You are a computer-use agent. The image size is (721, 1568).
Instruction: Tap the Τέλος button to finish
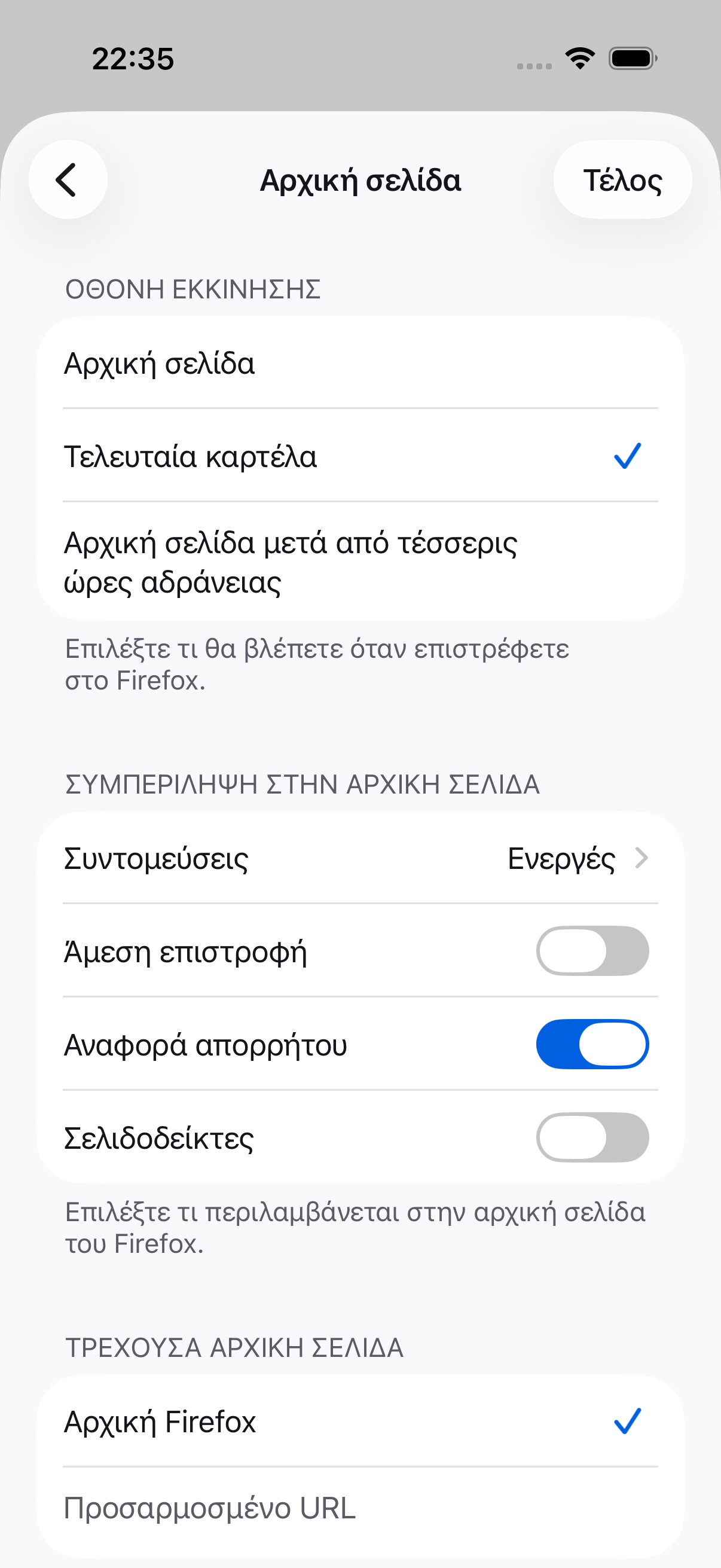click(x=622, y=179)
